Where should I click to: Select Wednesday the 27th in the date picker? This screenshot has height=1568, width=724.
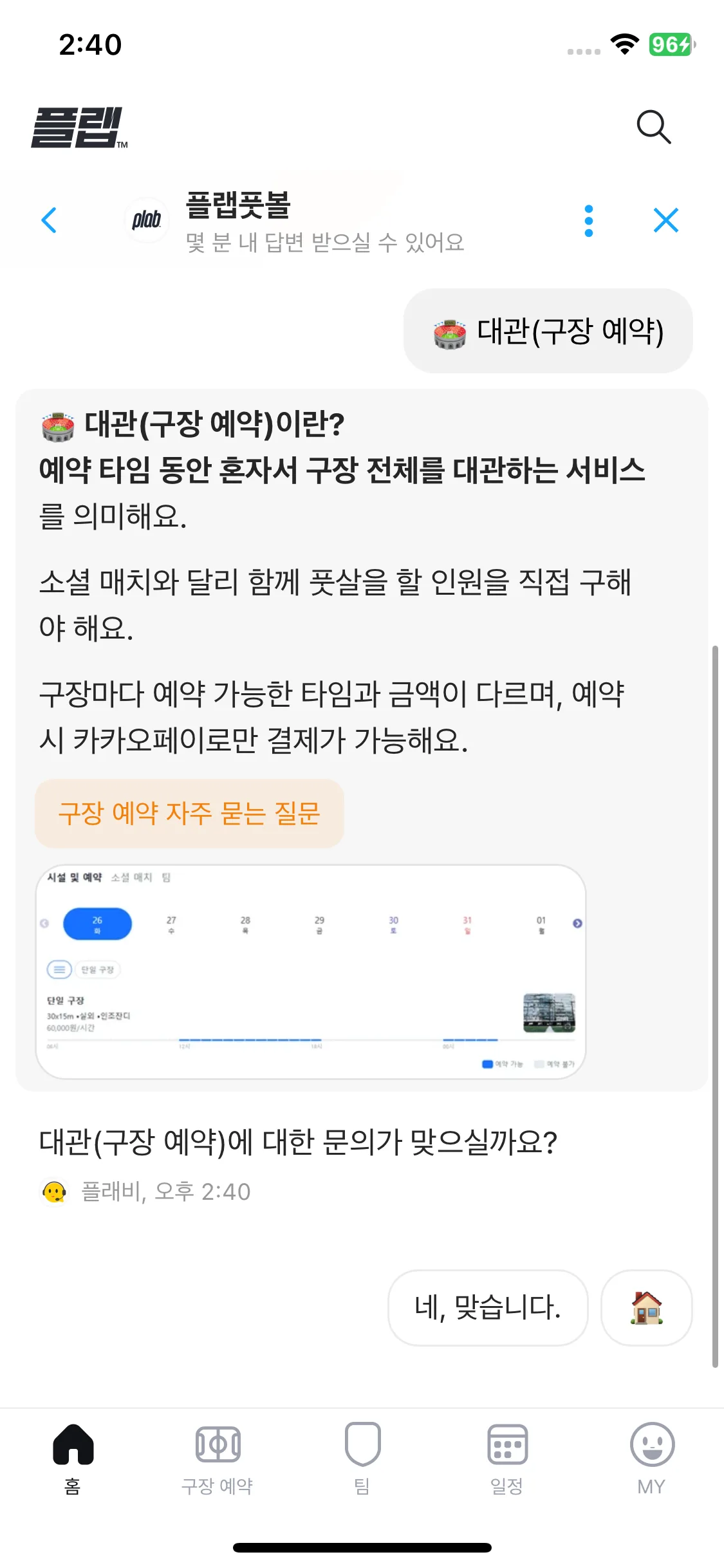click(171, 925)
